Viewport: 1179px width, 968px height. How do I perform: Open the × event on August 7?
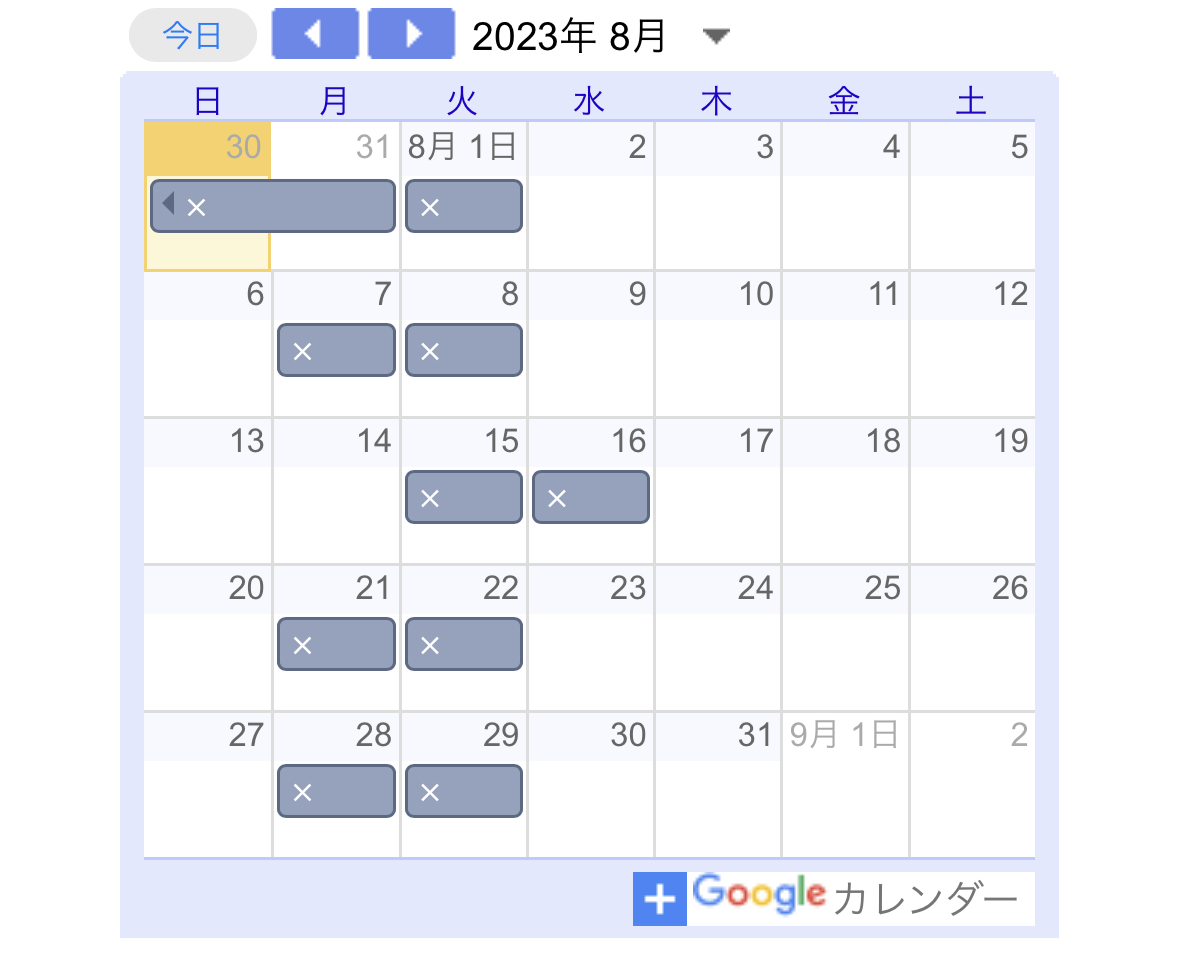pos(336,351)
